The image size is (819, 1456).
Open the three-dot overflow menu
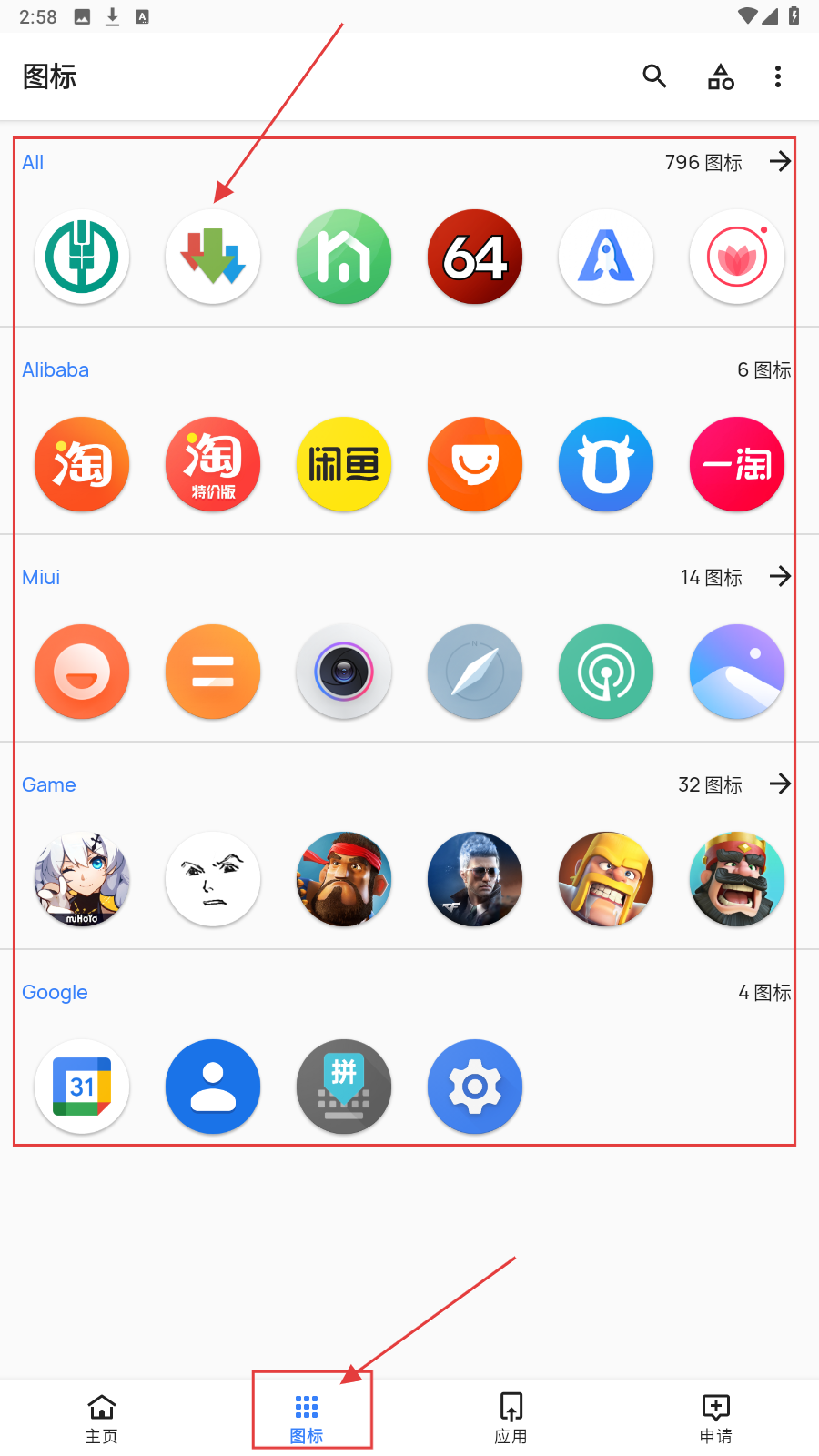coord(777,76)
